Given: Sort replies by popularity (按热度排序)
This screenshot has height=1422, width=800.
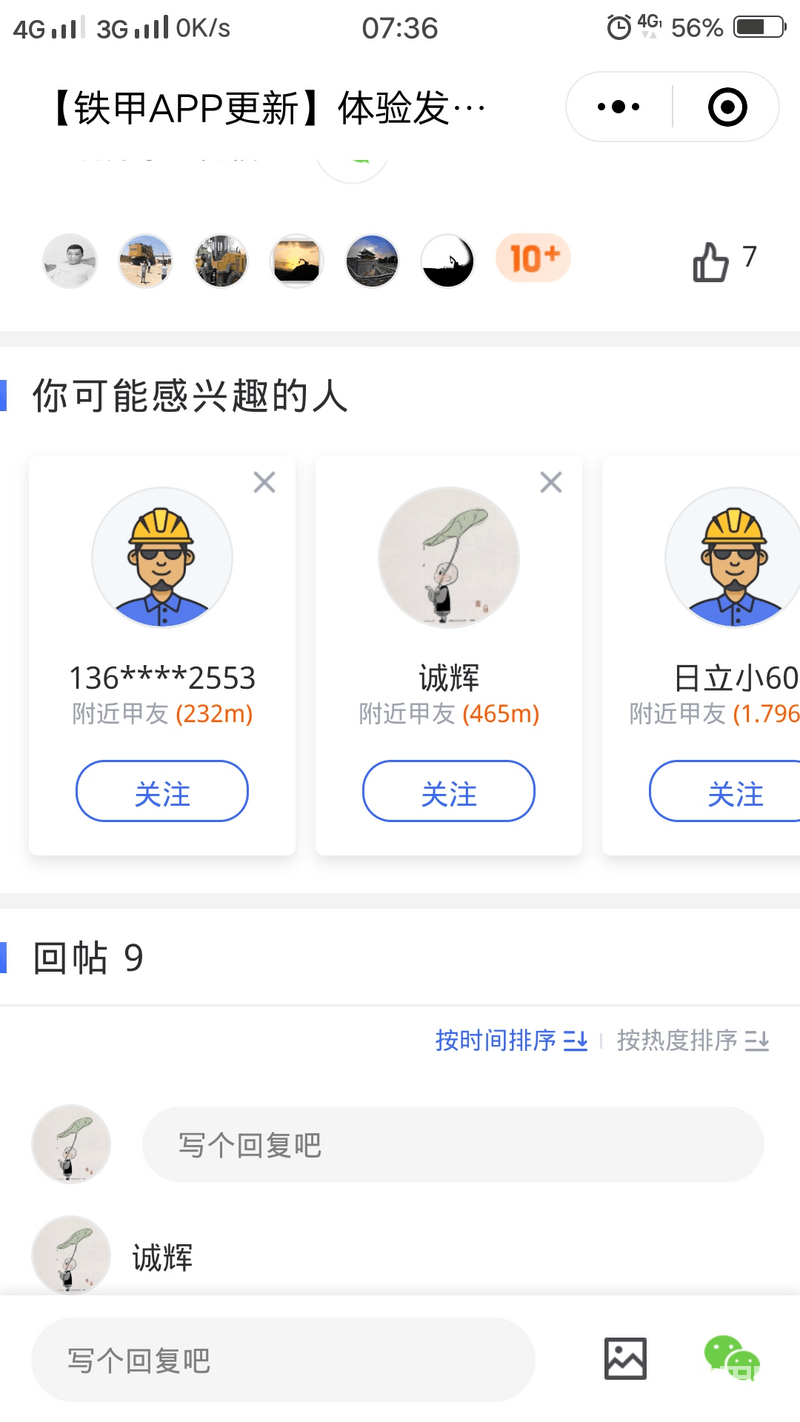Looking at the screenshot, I should coord(692,1041).
